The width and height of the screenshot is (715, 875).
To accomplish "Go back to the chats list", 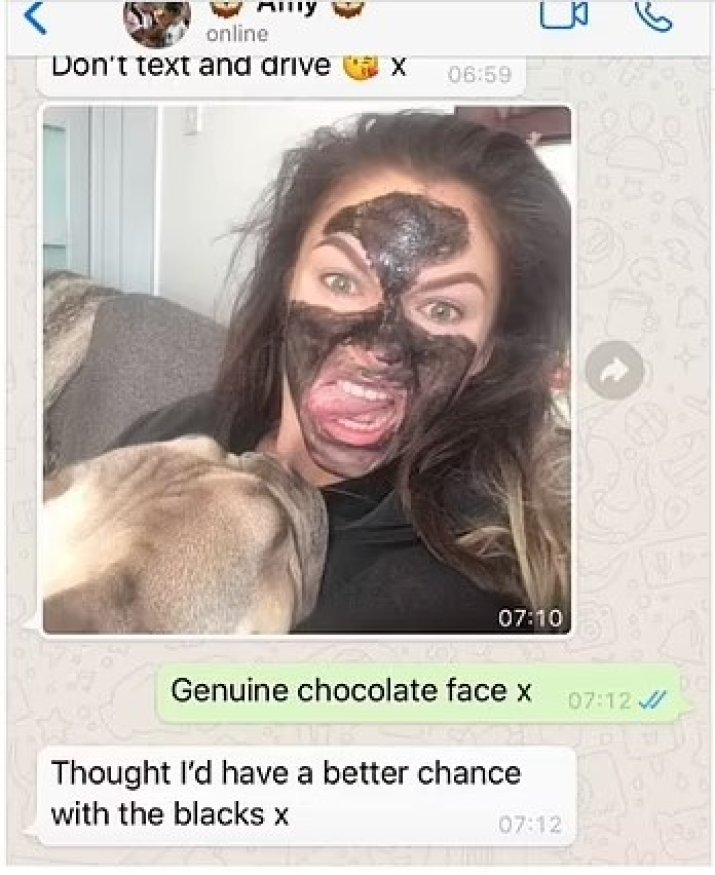I will [x=34, y=17].
